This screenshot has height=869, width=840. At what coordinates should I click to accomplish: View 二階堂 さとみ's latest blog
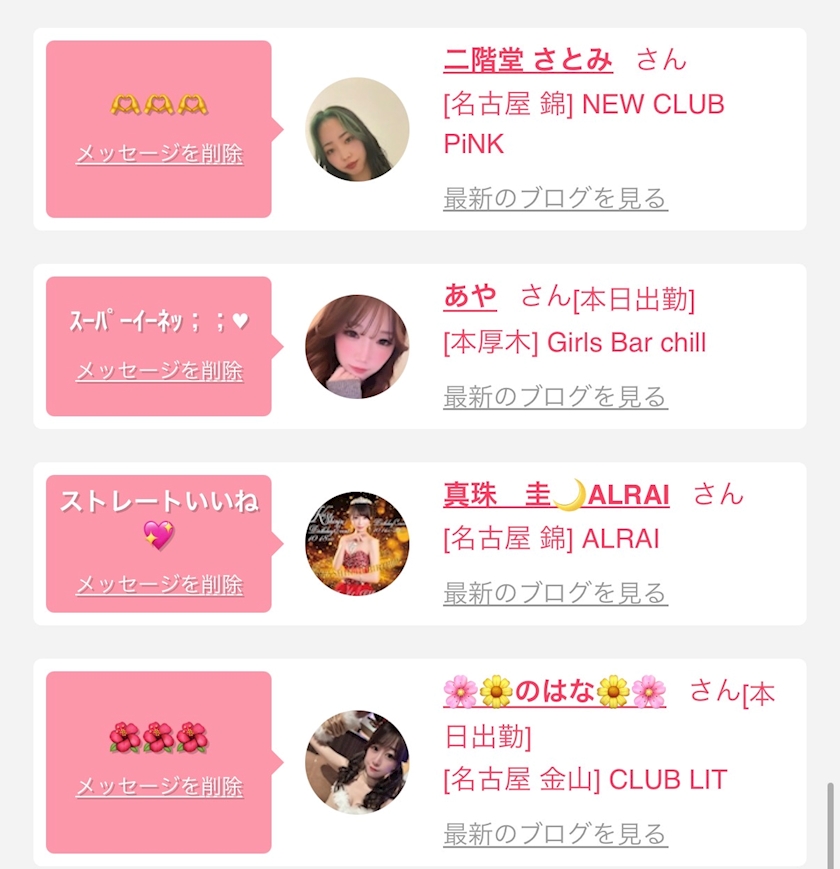click(555, 199)
